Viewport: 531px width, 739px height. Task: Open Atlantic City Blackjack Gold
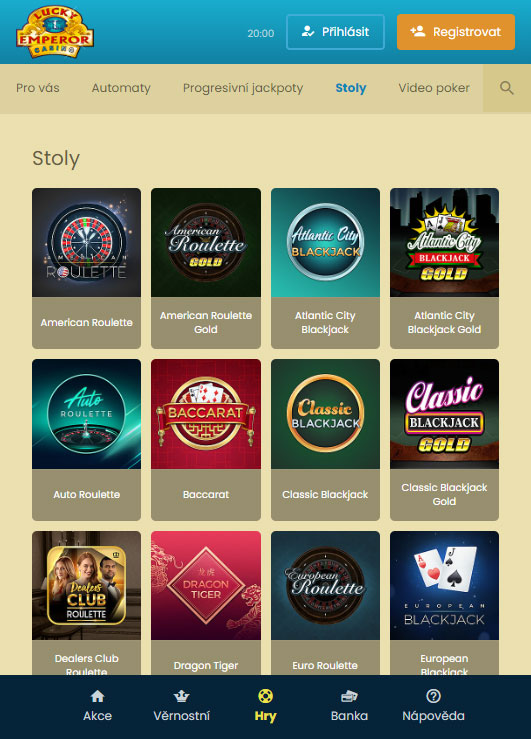tap(444, 268)
